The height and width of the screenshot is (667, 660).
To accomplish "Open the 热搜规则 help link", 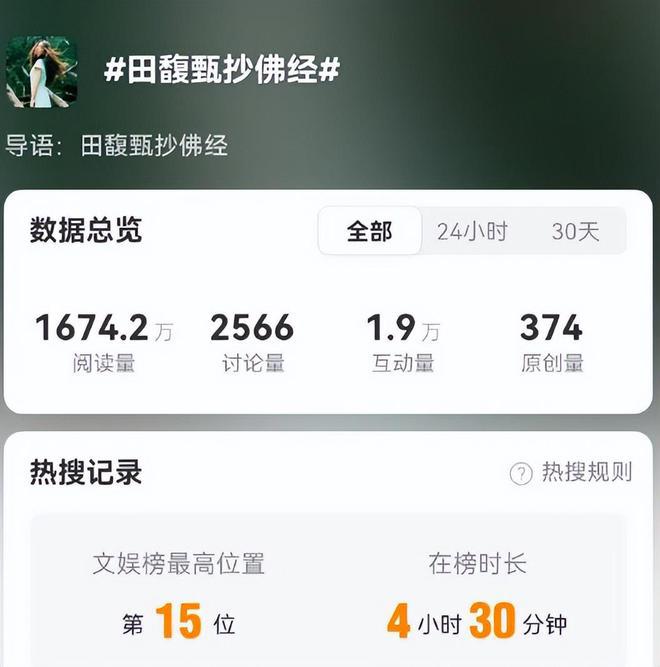I will (572, 473).
